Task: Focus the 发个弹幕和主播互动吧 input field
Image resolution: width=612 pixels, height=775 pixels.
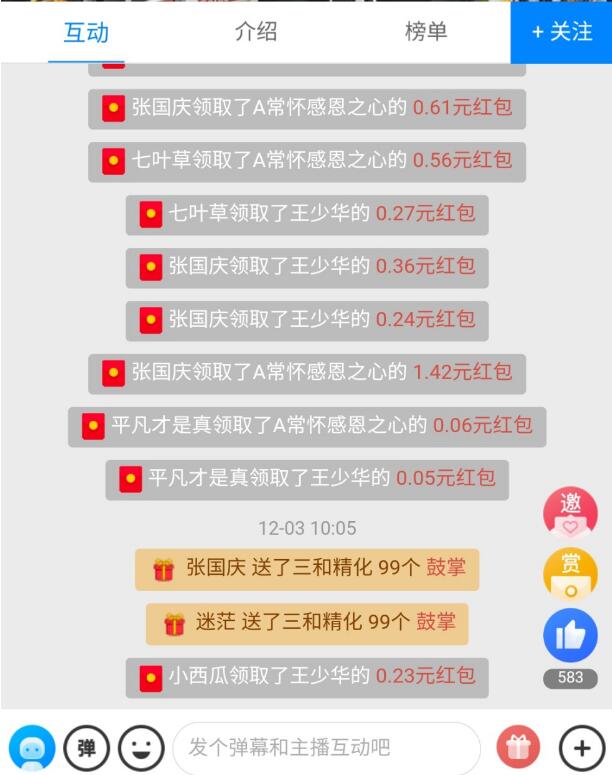Action: (x=325, y=747)
